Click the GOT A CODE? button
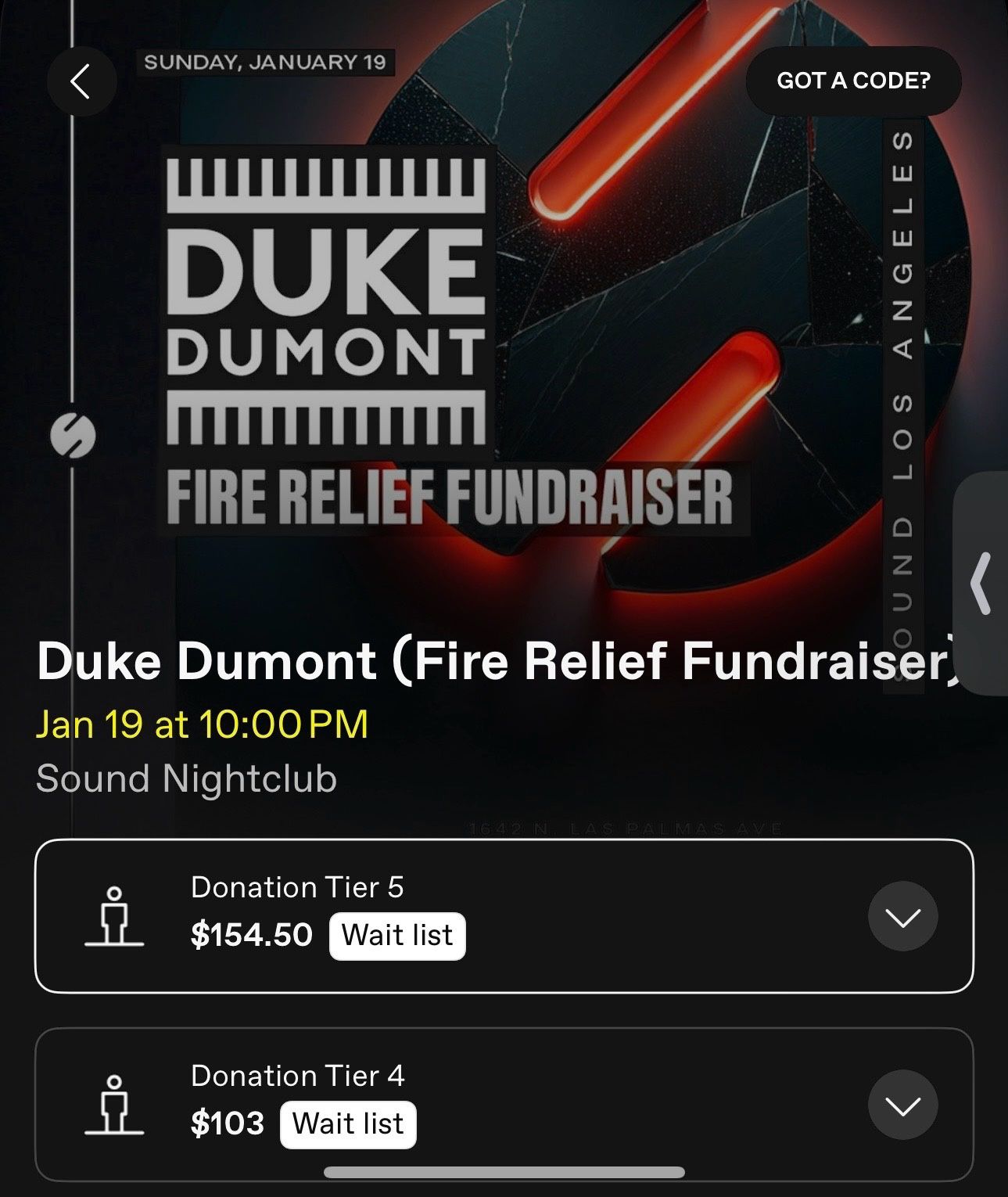1008x1197 pixels. pos(853,79)
